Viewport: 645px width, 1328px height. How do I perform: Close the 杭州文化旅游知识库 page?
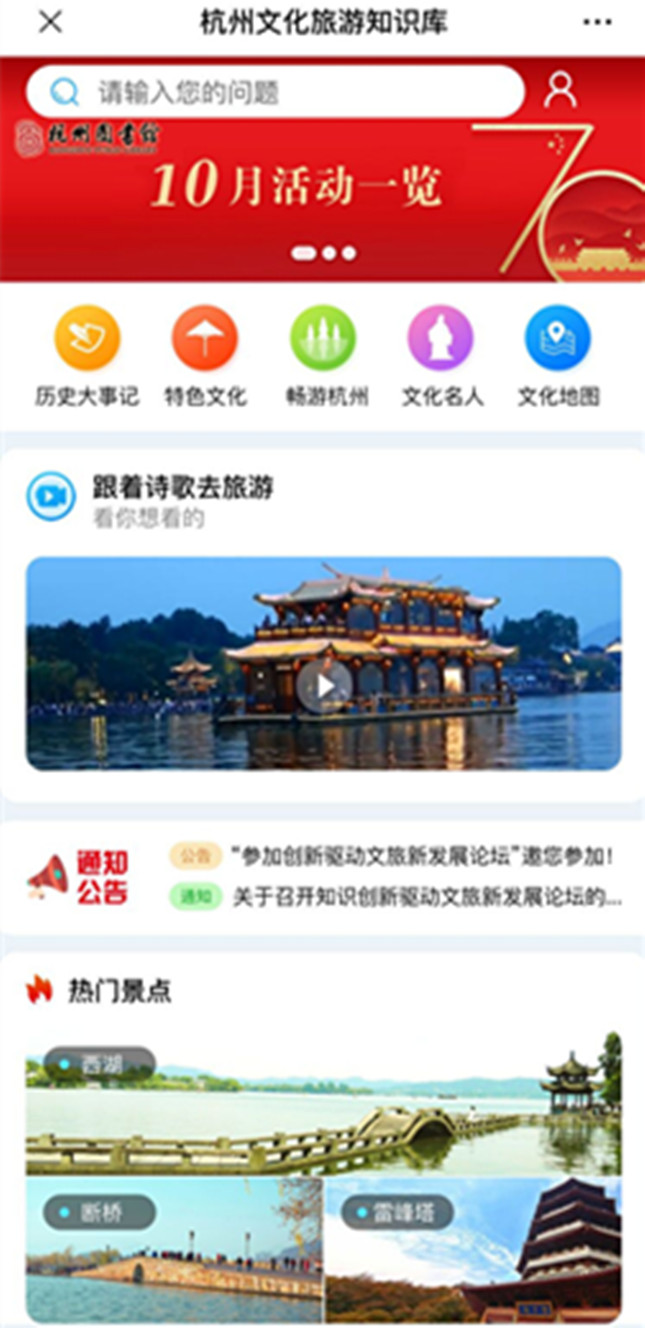50,22
